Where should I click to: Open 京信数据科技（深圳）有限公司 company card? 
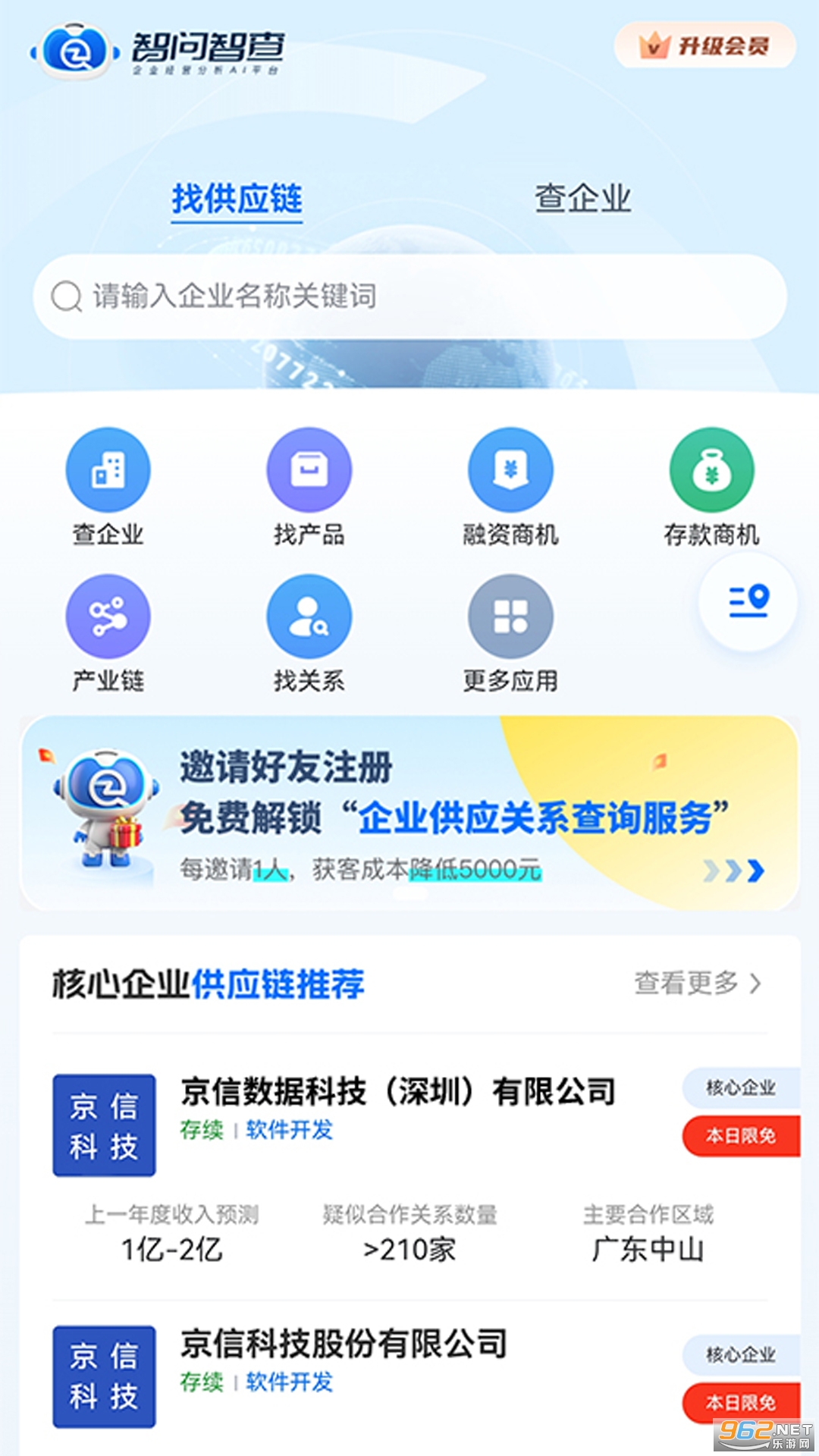(x=398, y=1092)
